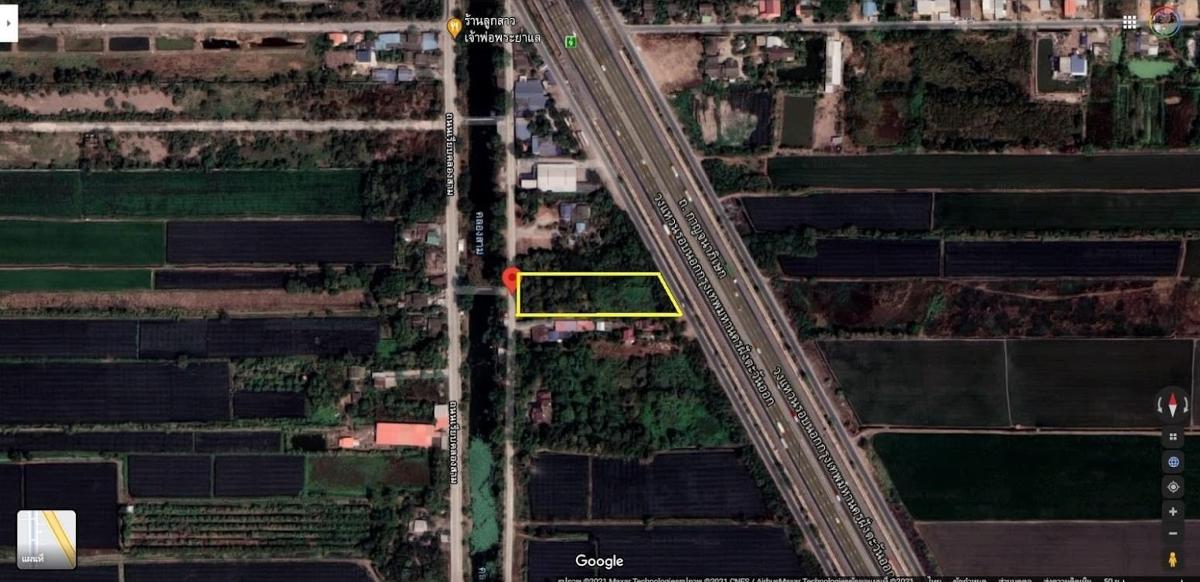Center map on my location
Screen dimensions: 1200x582
click(x=1172, y=487)
